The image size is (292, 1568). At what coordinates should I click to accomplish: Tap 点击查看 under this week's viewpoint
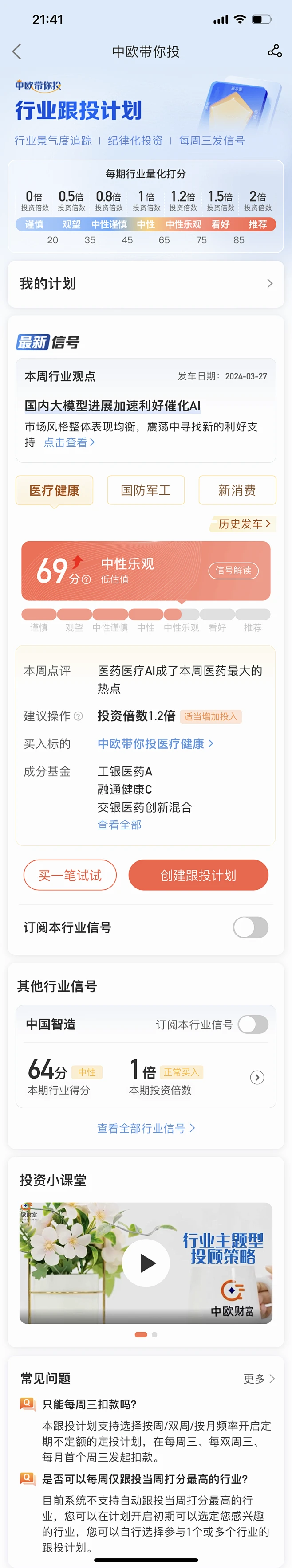tap(69, 442)
